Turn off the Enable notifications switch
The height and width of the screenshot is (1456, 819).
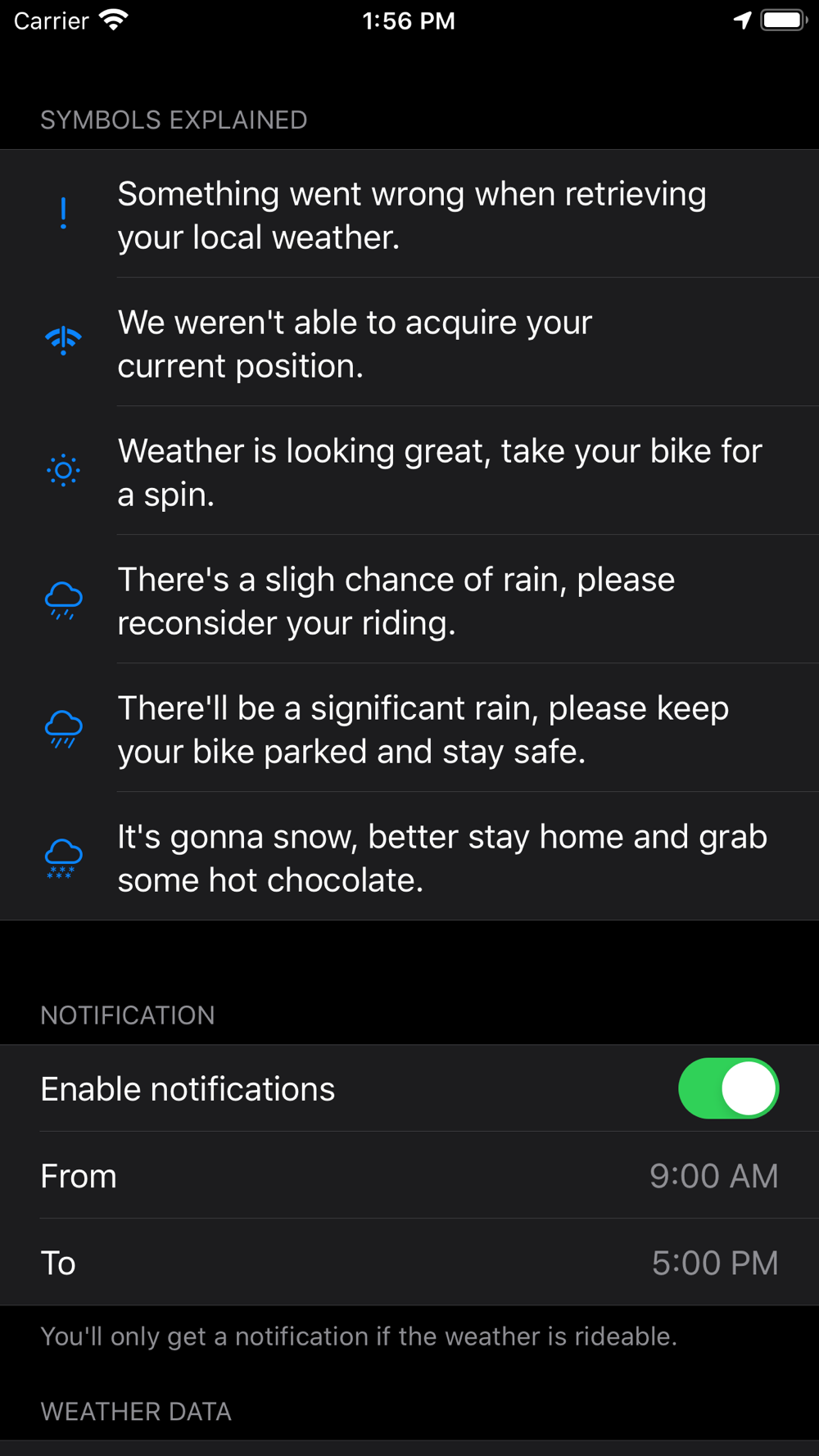[x=728, y=1088]
